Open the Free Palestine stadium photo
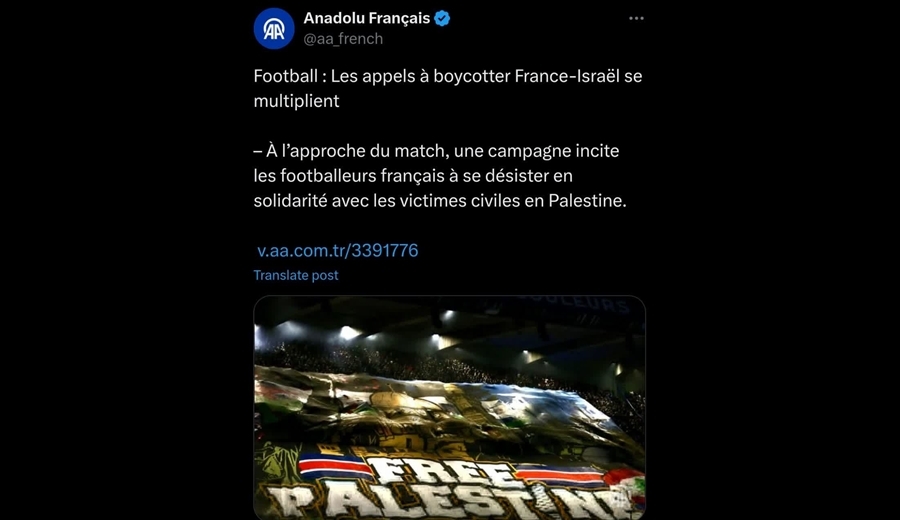Image resolution: width=900 pixels, height=520 pixels. pos(449,408)
